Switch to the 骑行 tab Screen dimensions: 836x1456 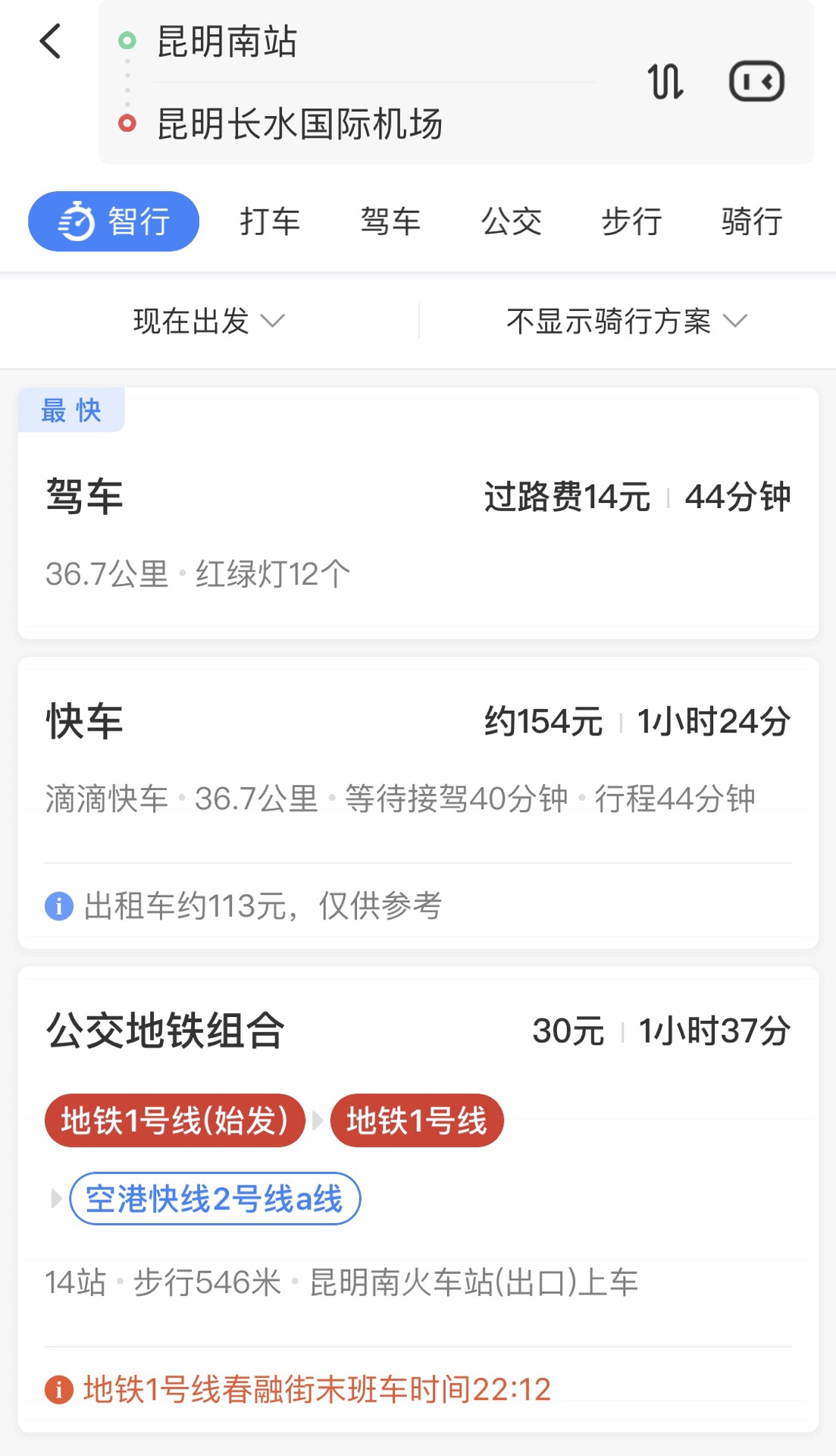pyautogui.click(x=752, y=221)
